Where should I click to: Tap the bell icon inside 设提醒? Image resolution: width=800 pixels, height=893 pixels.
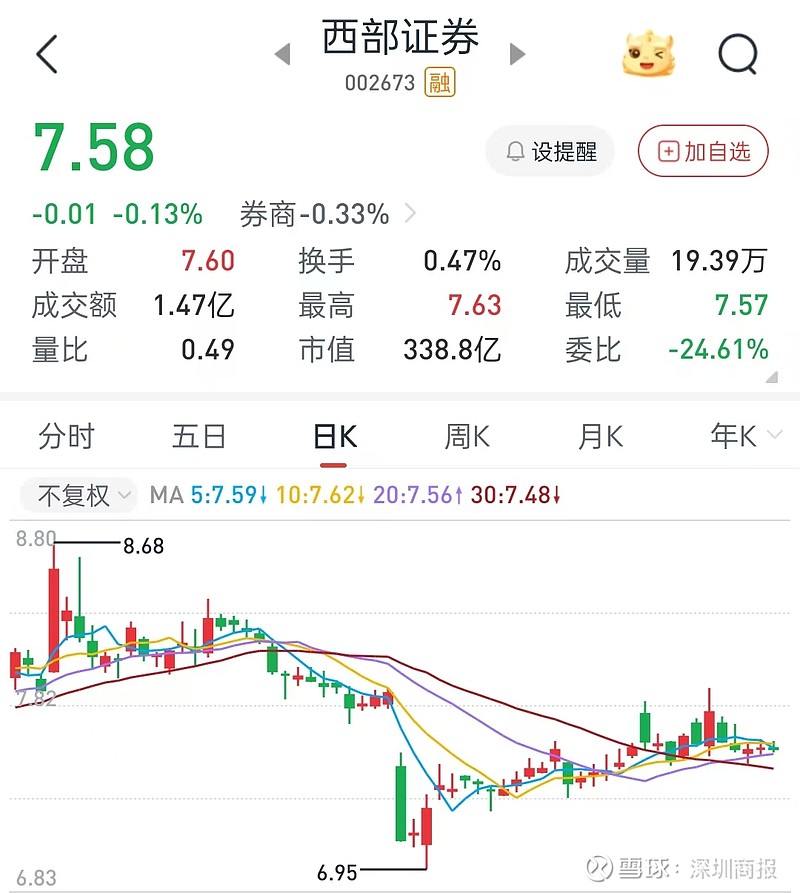[515, 151]
